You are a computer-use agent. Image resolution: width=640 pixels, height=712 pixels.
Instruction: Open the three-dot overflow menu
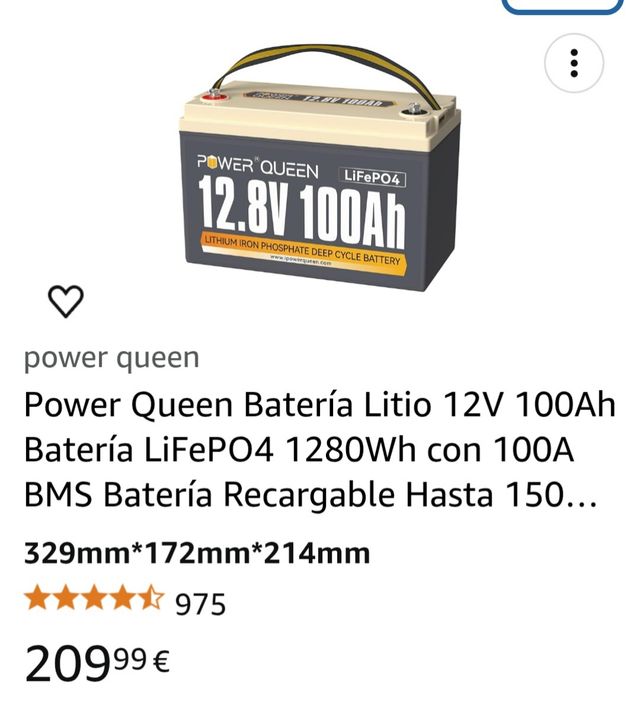(x=574, y=63)
